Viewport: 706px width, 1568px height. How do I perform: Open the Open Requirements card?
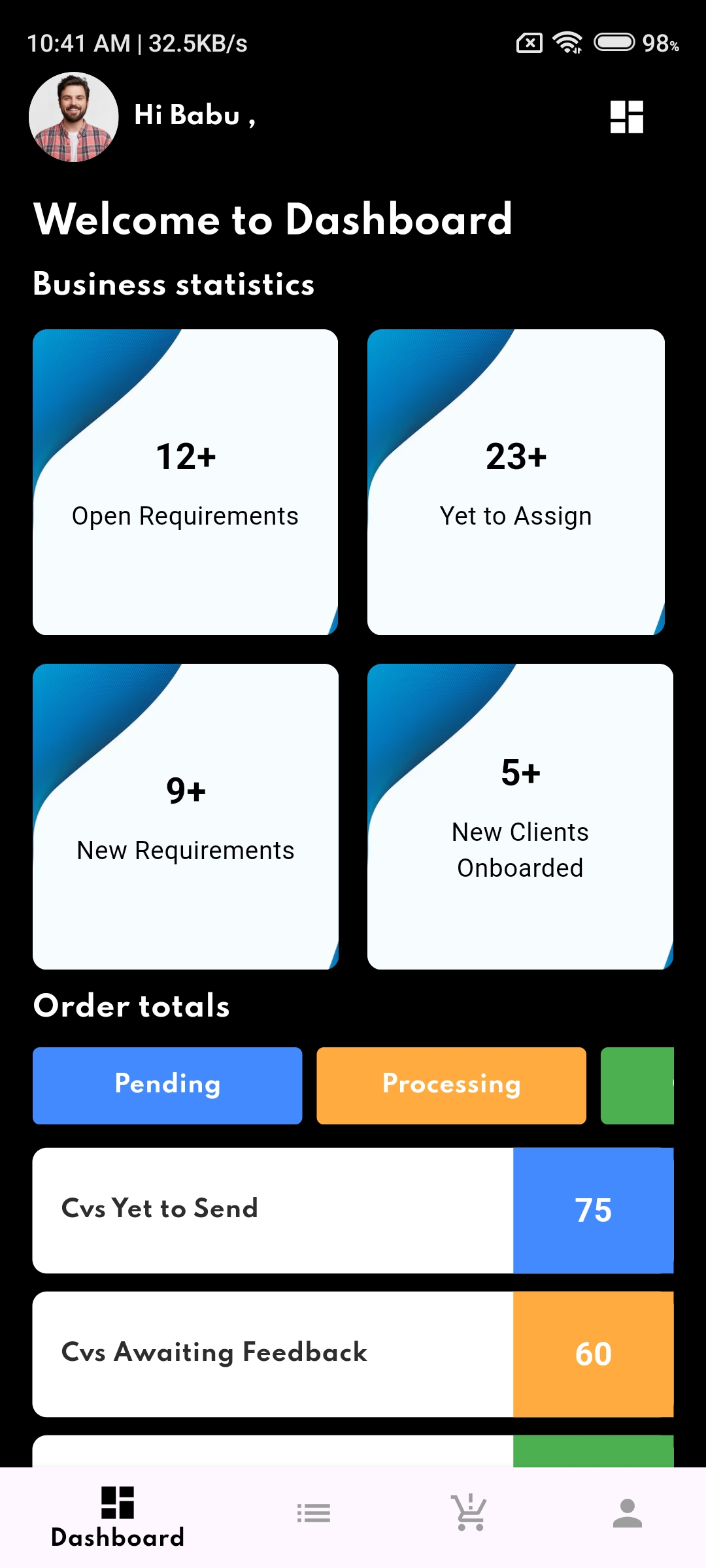click(185, 482)
